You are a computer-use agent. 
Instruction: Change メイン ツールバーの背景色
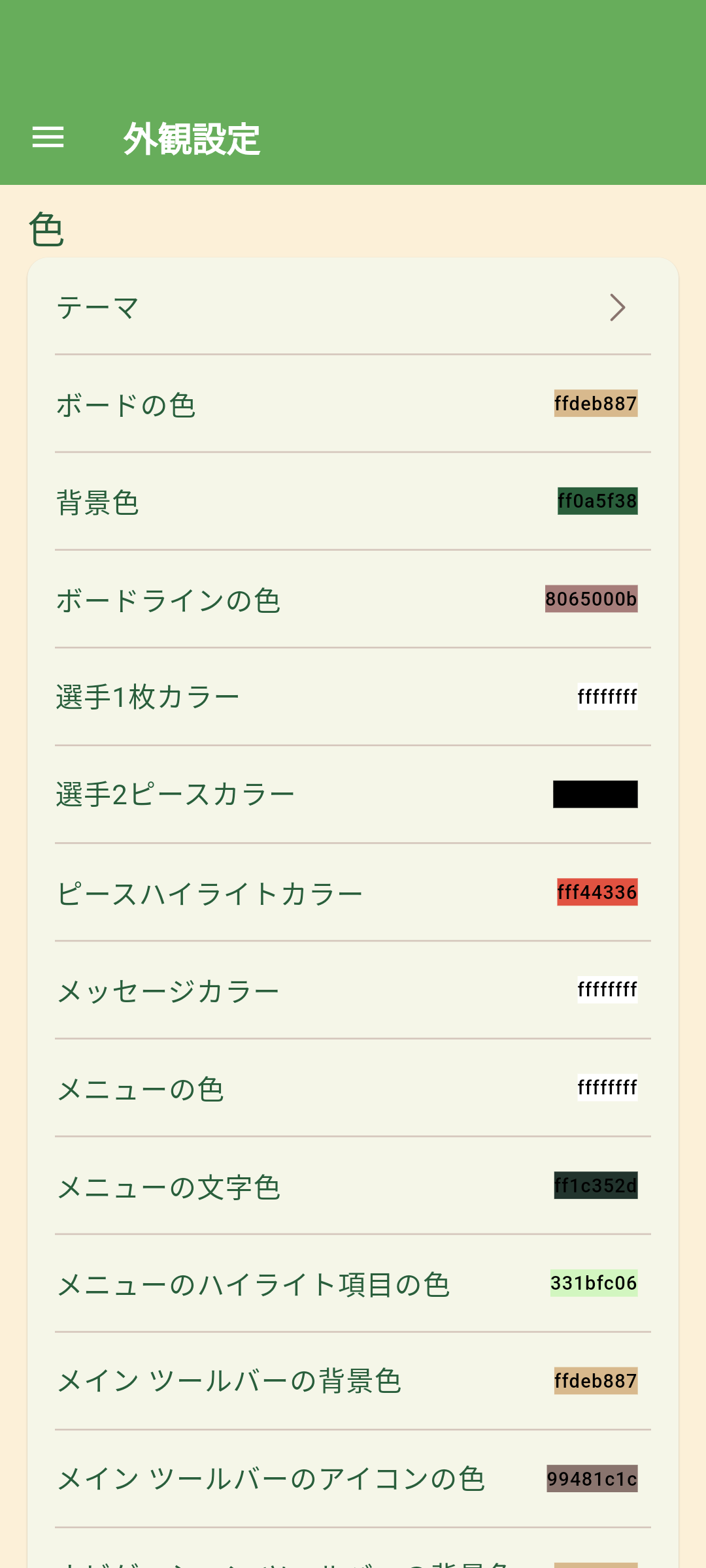tap(353, 1381)
